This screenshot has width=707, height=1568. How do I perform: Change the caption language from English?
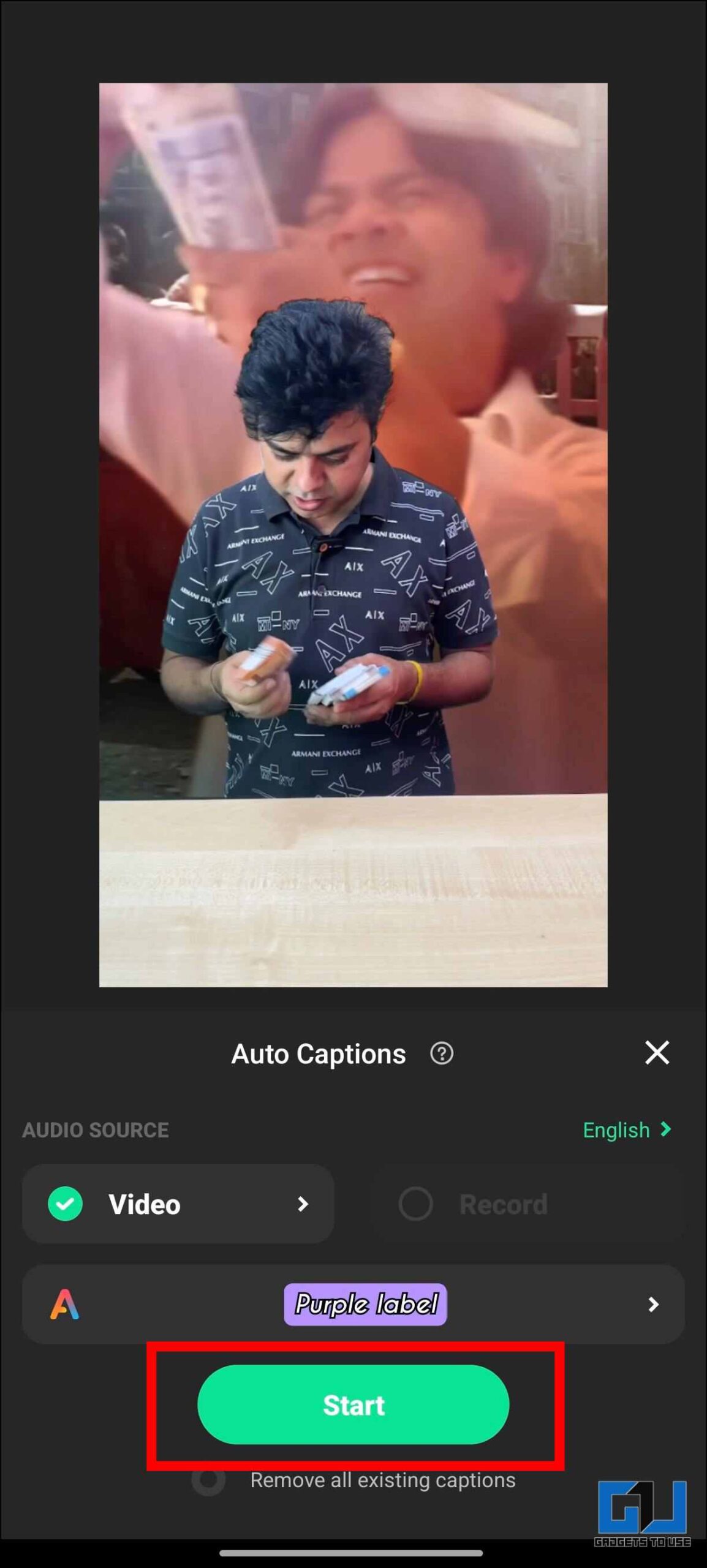pos(627,1130)
